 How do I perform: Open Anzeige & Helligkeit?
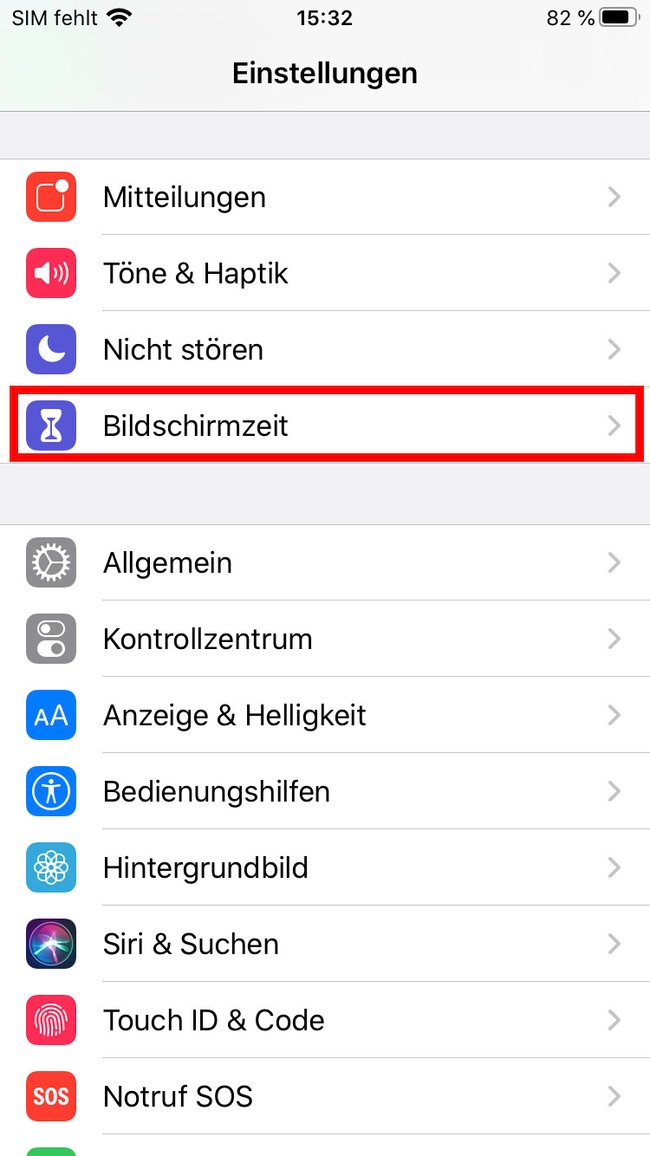325,715
